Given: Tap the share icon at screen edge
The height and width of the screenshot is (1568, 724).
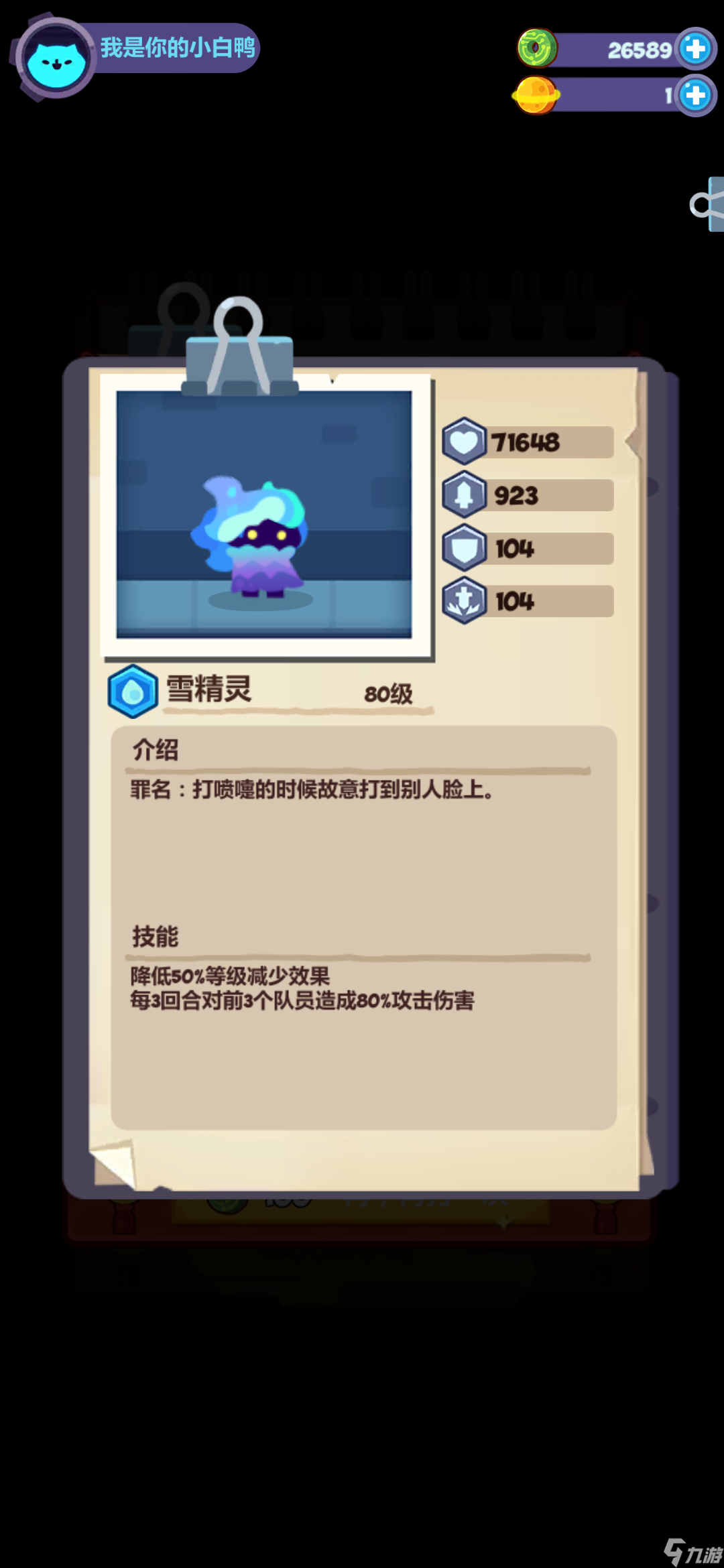Looking at the screenshot, I should pos(708,204).
